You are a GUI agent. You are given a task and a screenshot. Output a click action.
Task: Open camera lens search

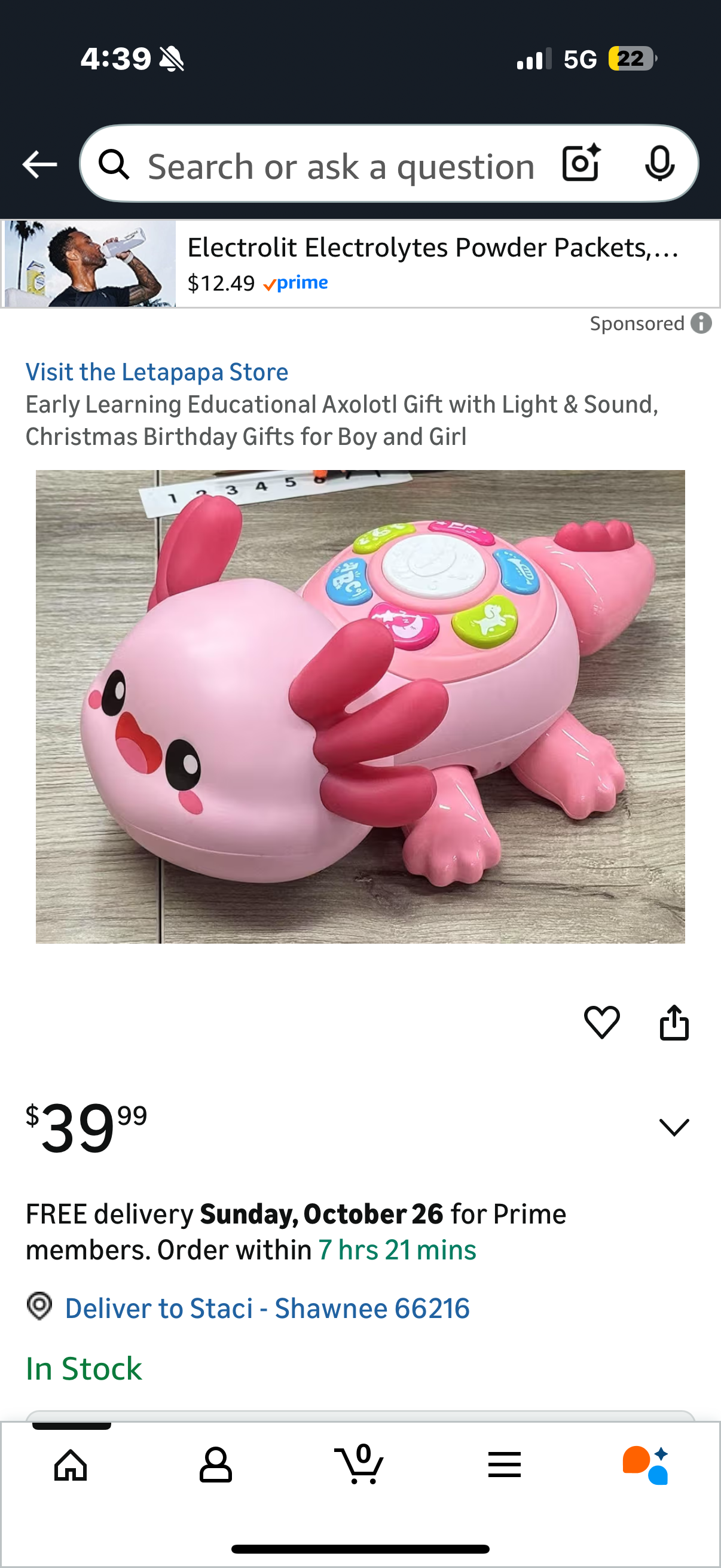pos(581,163)
